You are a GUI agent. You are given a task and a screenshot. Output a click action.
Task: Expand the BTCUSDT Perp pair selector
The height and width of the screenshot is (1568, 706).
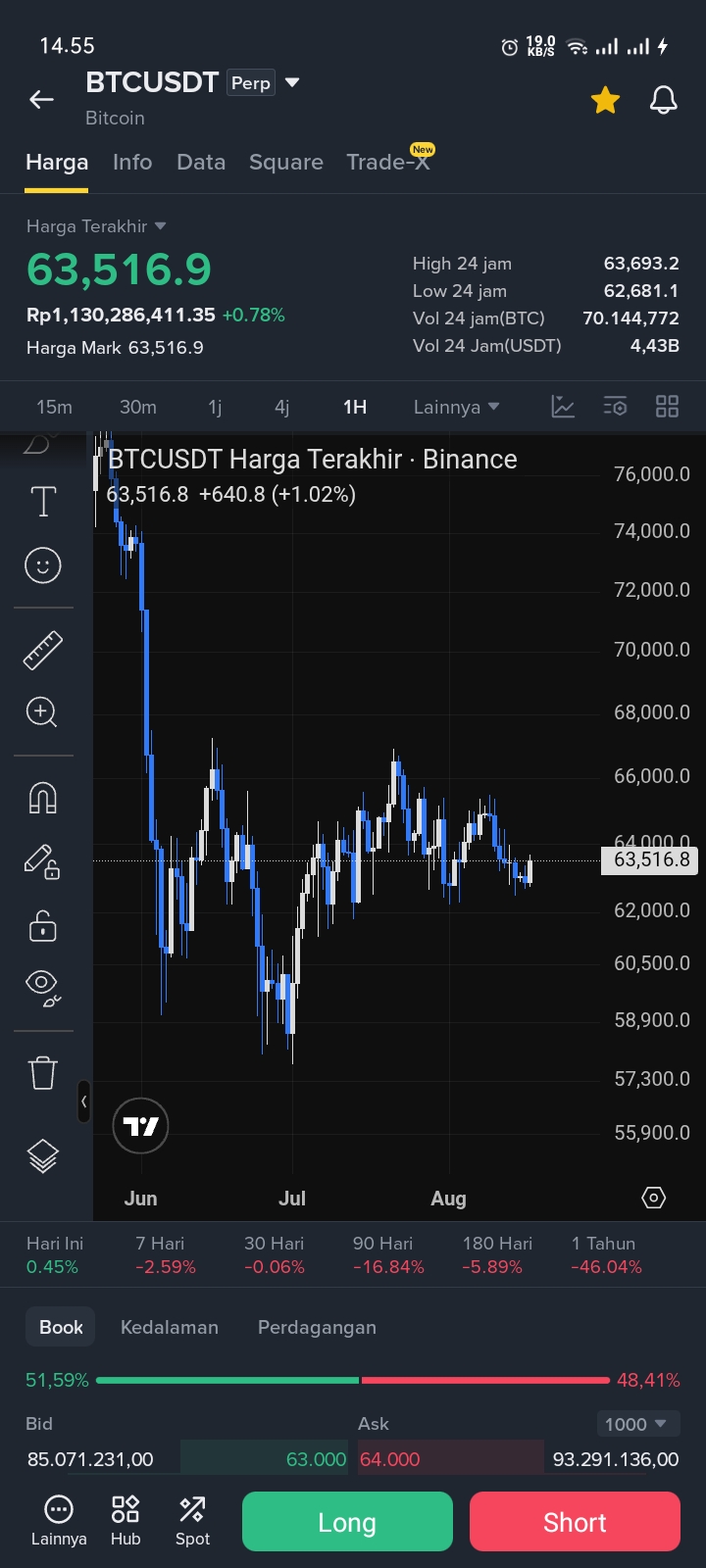(x=291, y=83)
